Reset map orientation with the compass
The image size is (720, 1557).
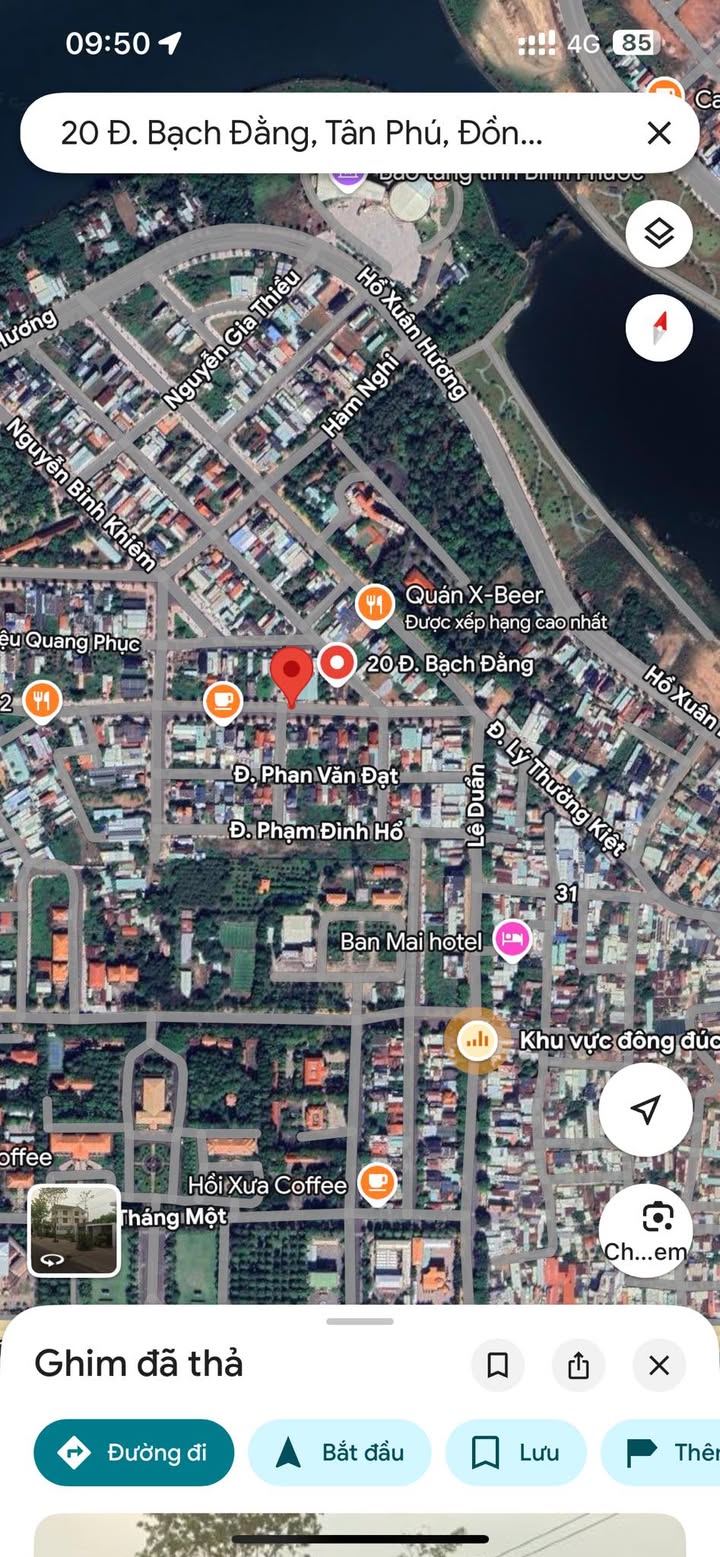pyautogui.click(x=659, y=328)
